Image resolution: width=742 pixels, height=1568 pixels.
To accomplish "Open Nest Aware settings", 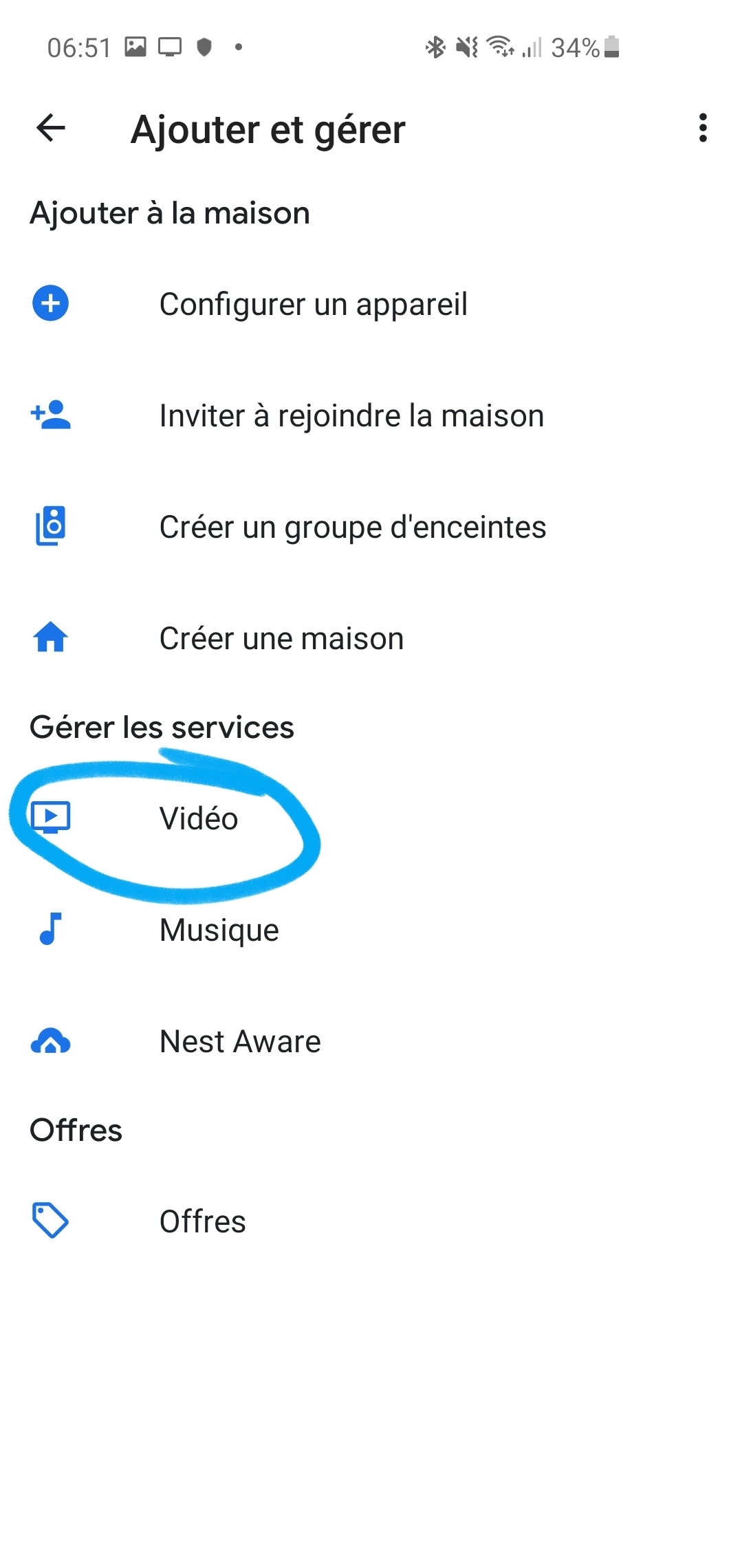I will coord(371,1041).
